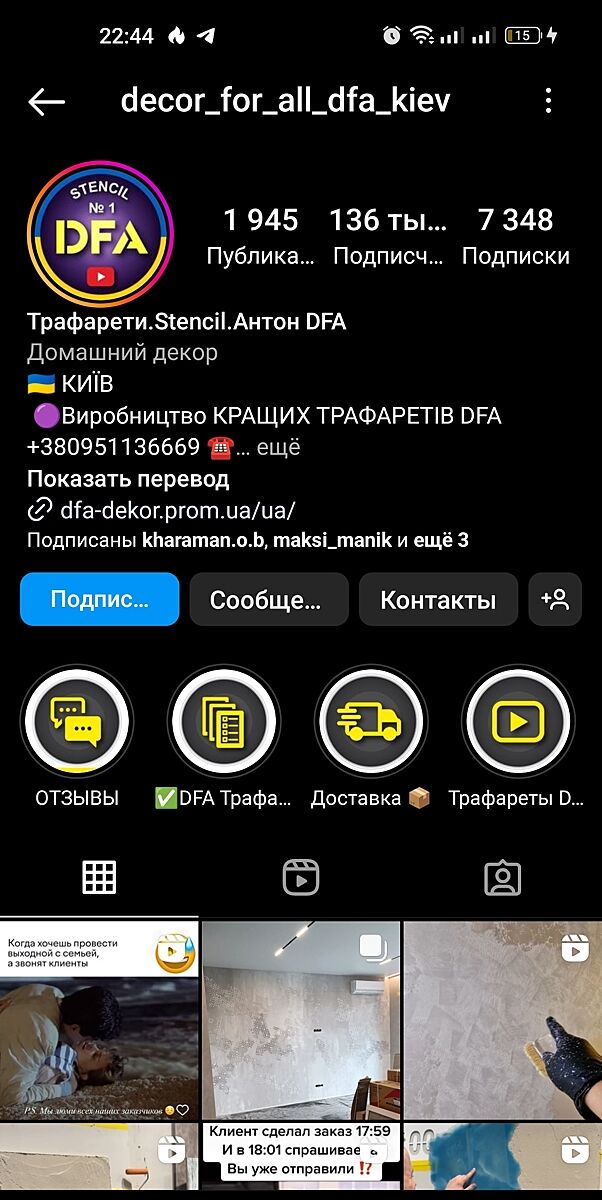The height and width of the screenshot is (1200, 602).
Task: Expand the bio with ещё
Action: tap(278, 447)
